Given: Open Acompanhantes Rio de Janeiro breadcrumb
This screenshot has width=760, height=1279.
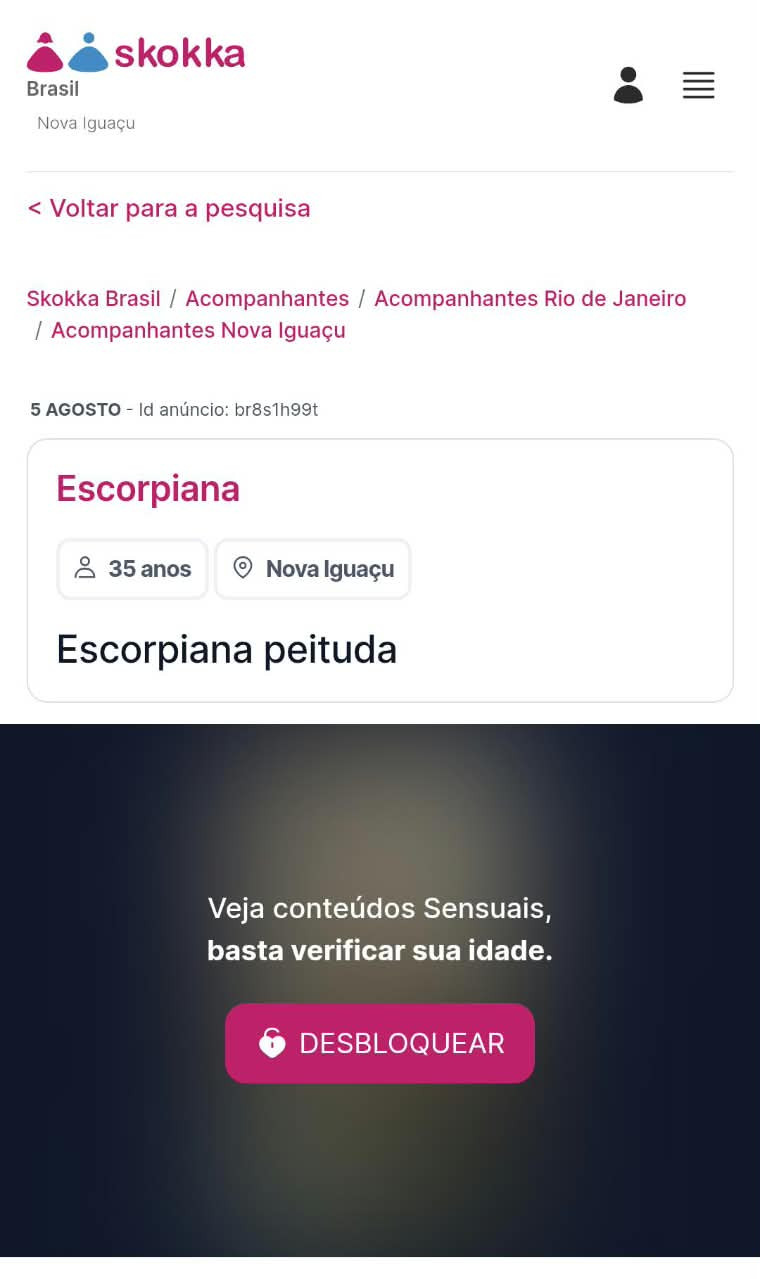Looking at the screenshot, I should pos(530,298).
